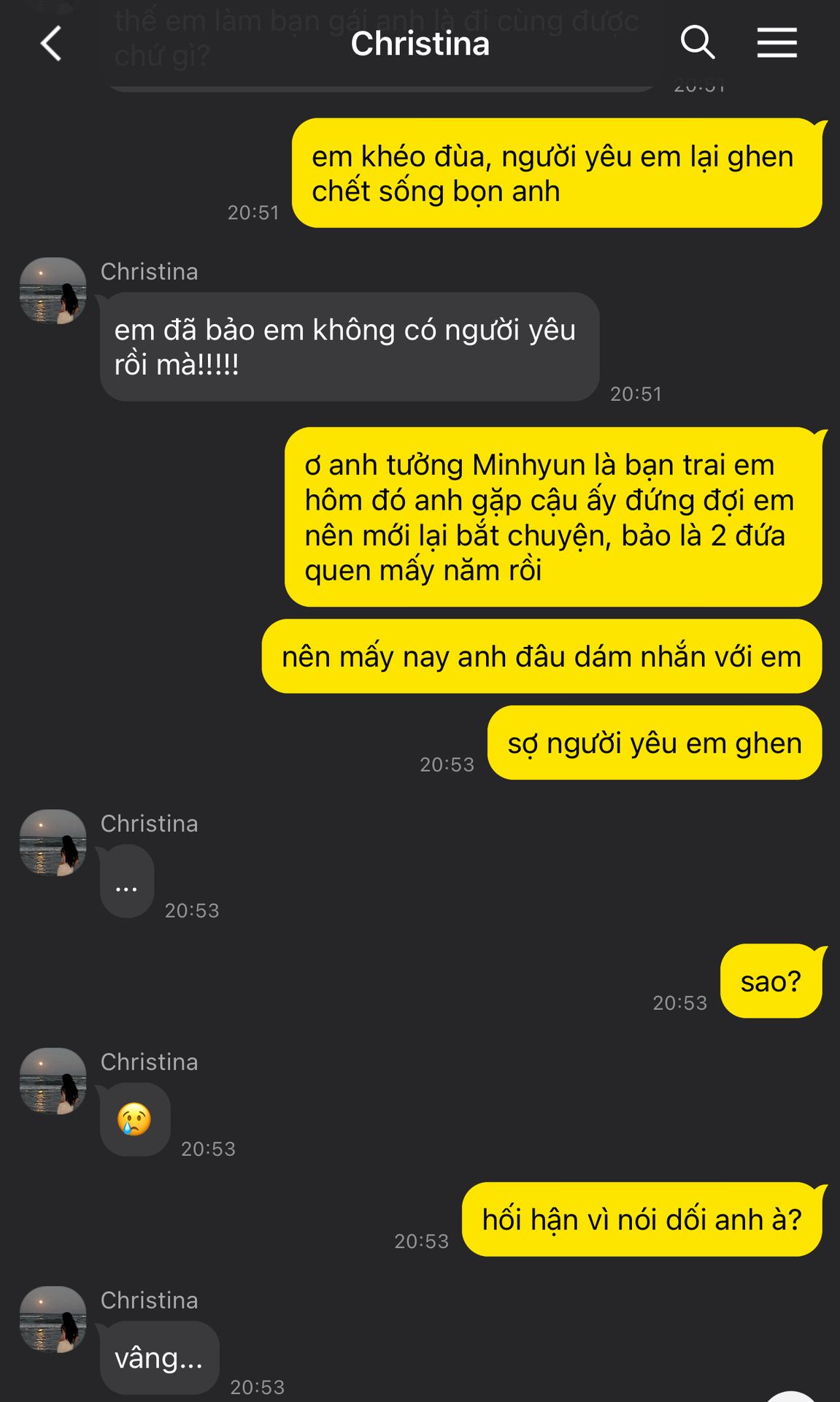Image resolution: width=840 pixels, height=1402 pixels.
Task: Search within this conversation
Action: 697,42
